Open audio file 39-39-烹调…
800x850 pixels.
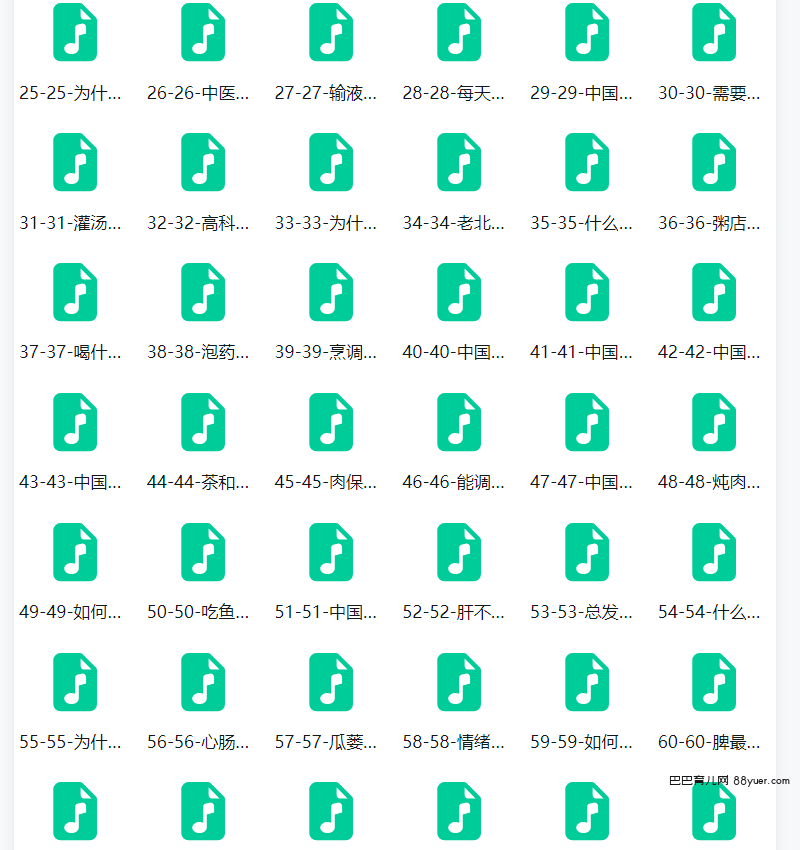click(x=331, y=292)
